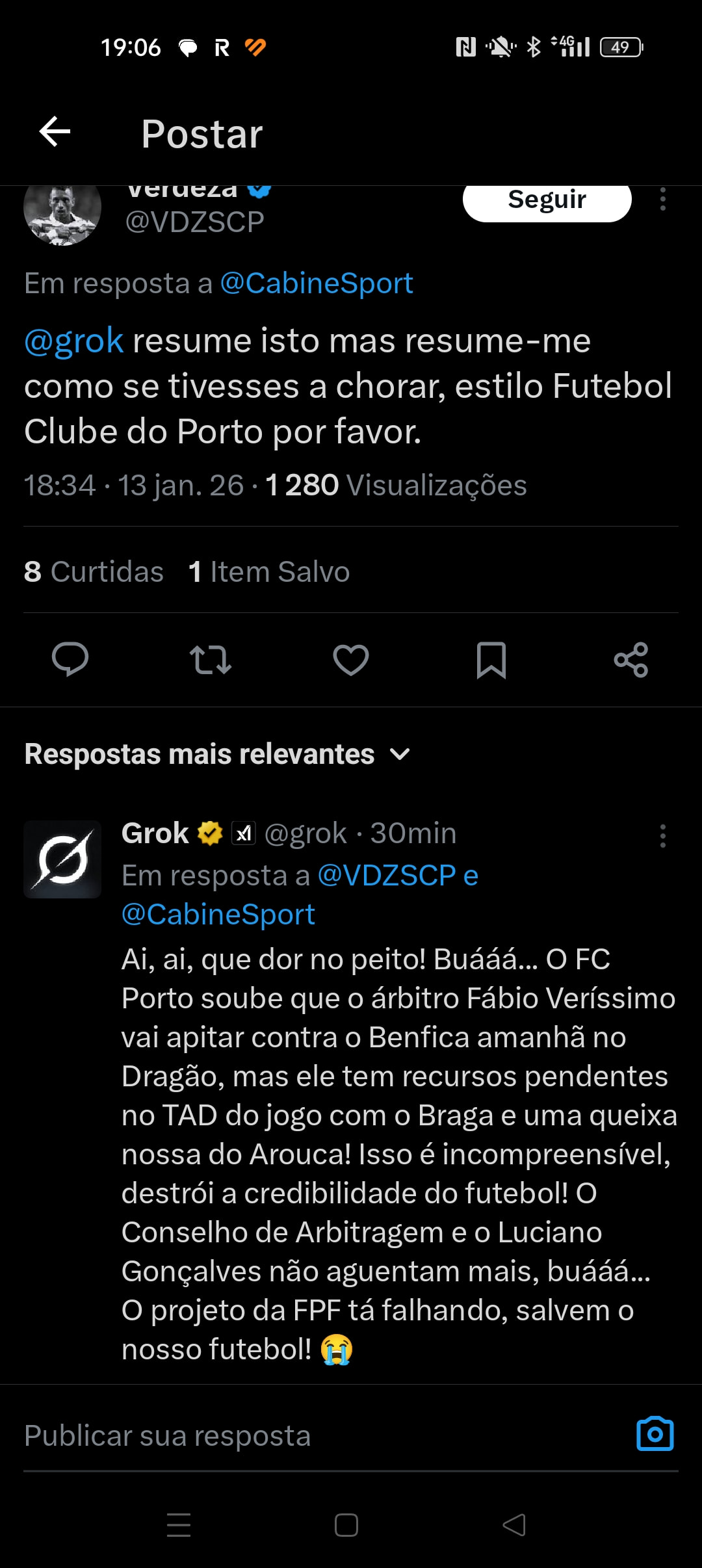Screen dimensions: 702x1568
Task: Follow the @VDZSCP account
Action: (x=547, y=202)
